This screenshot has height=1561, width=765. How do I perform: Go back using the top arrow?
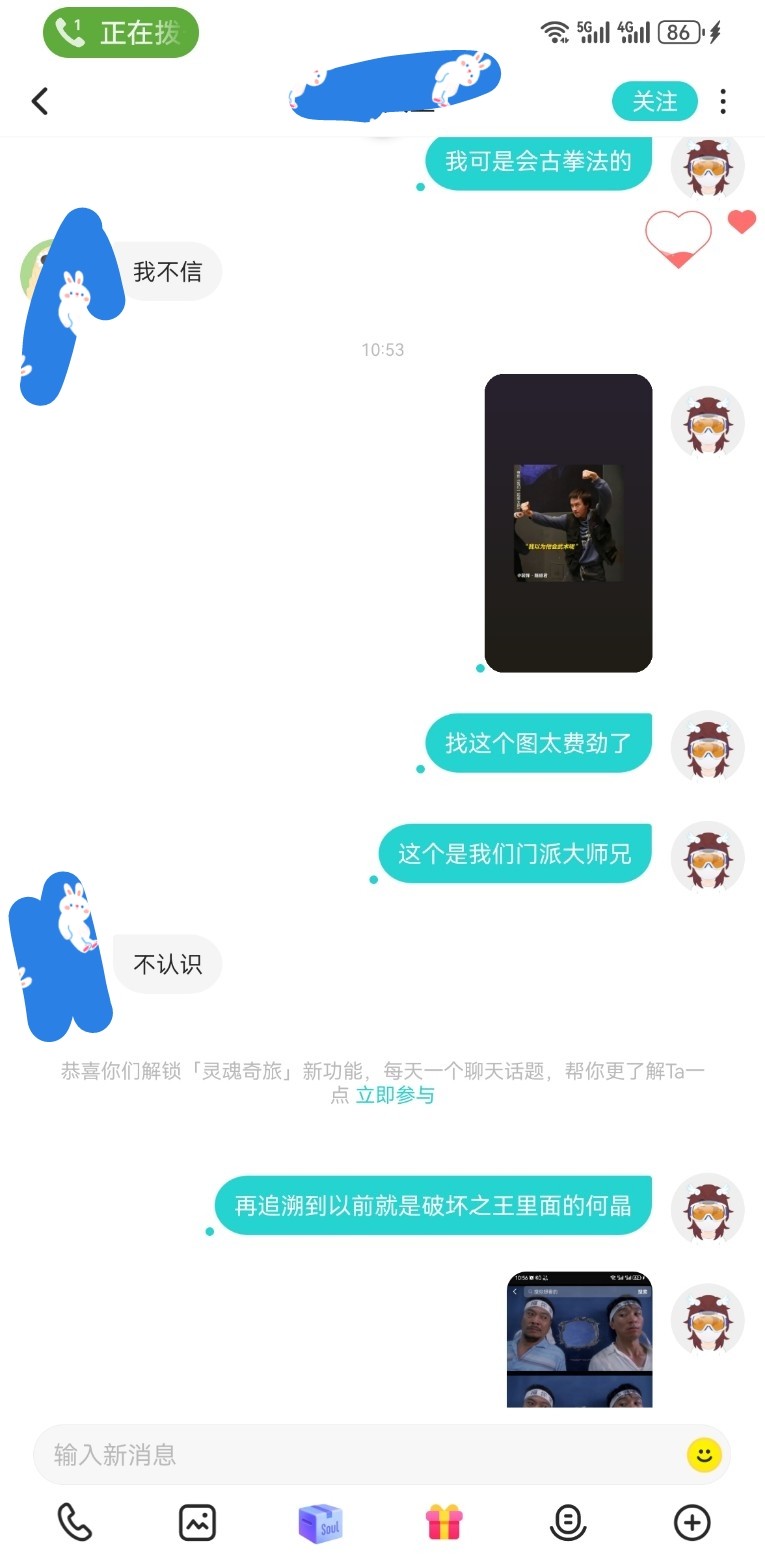[40, 101]
